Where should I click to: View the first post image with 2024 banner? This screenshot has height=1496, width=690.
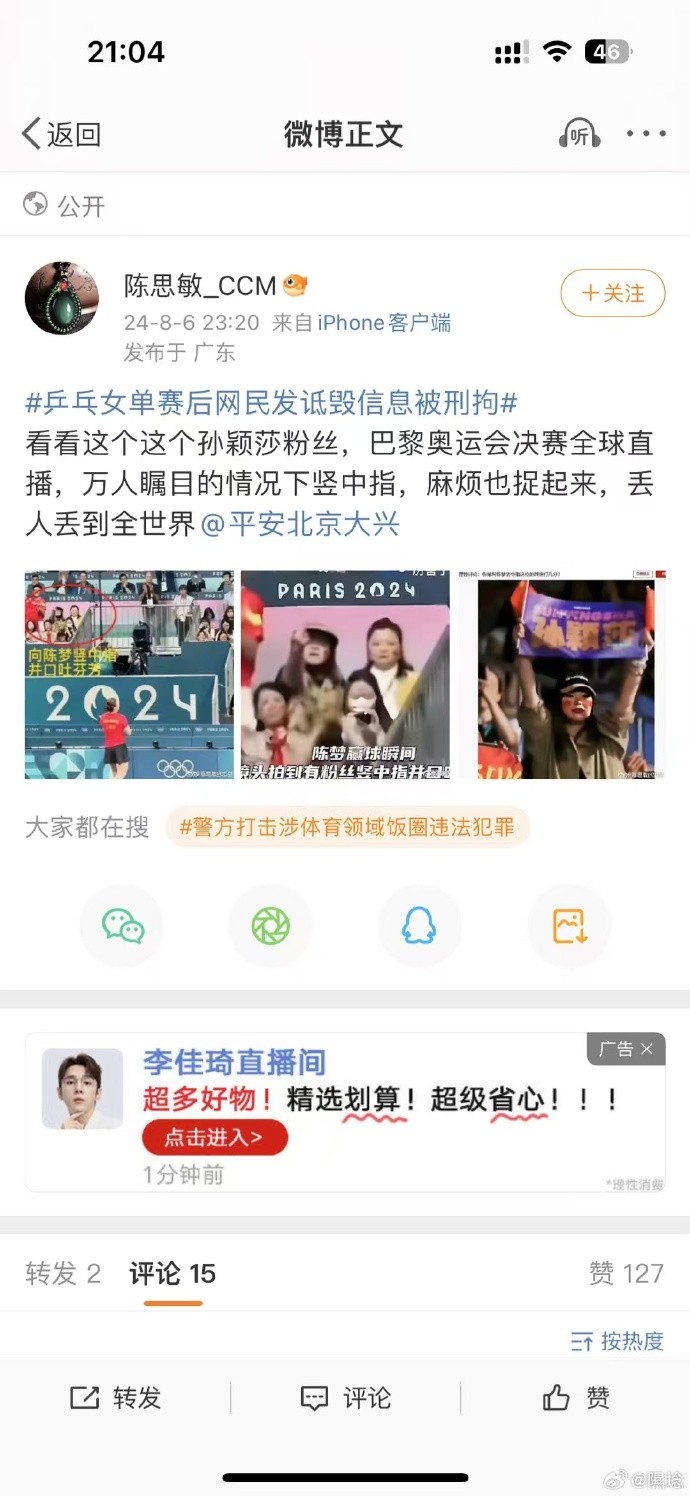point(129,675)
